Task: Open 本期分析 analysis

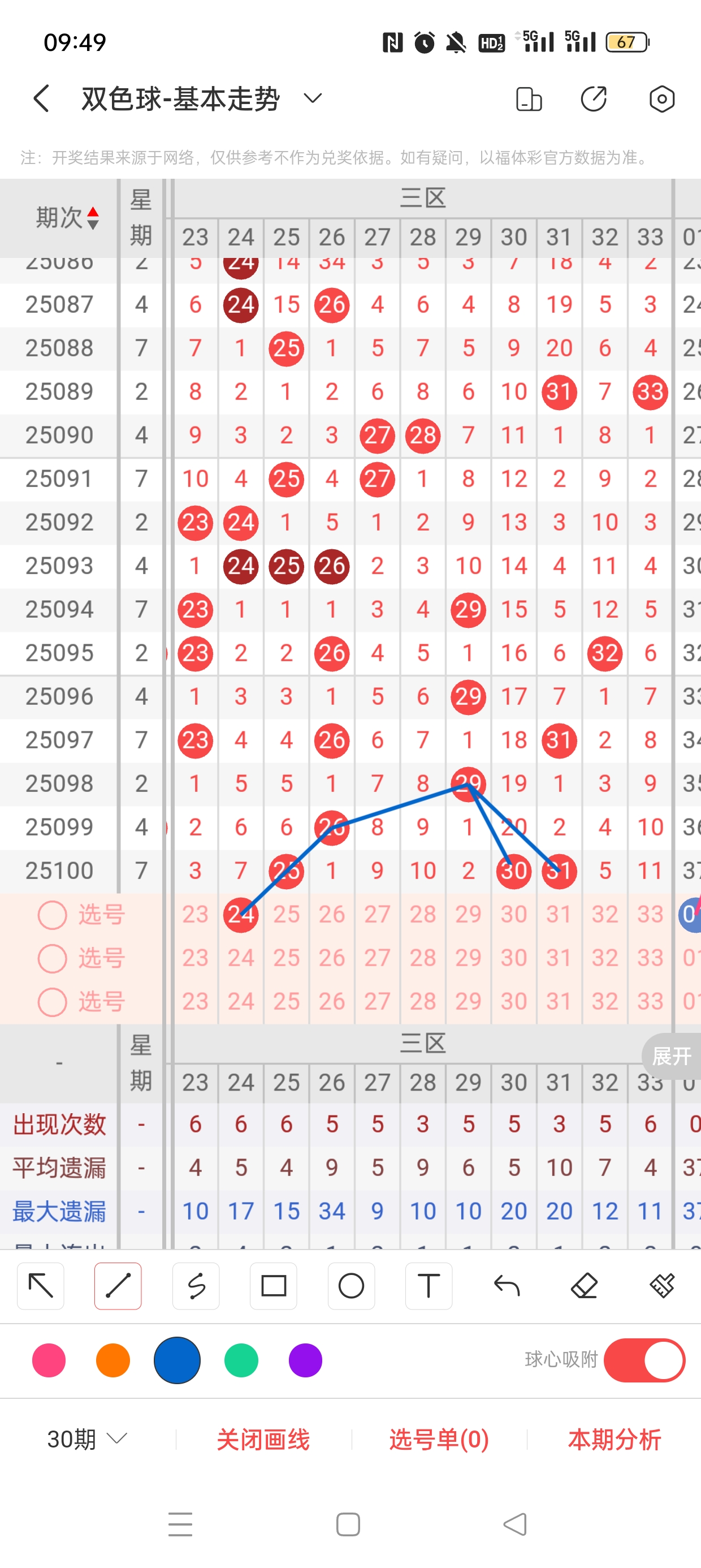Action: [x=614, y=1440]
